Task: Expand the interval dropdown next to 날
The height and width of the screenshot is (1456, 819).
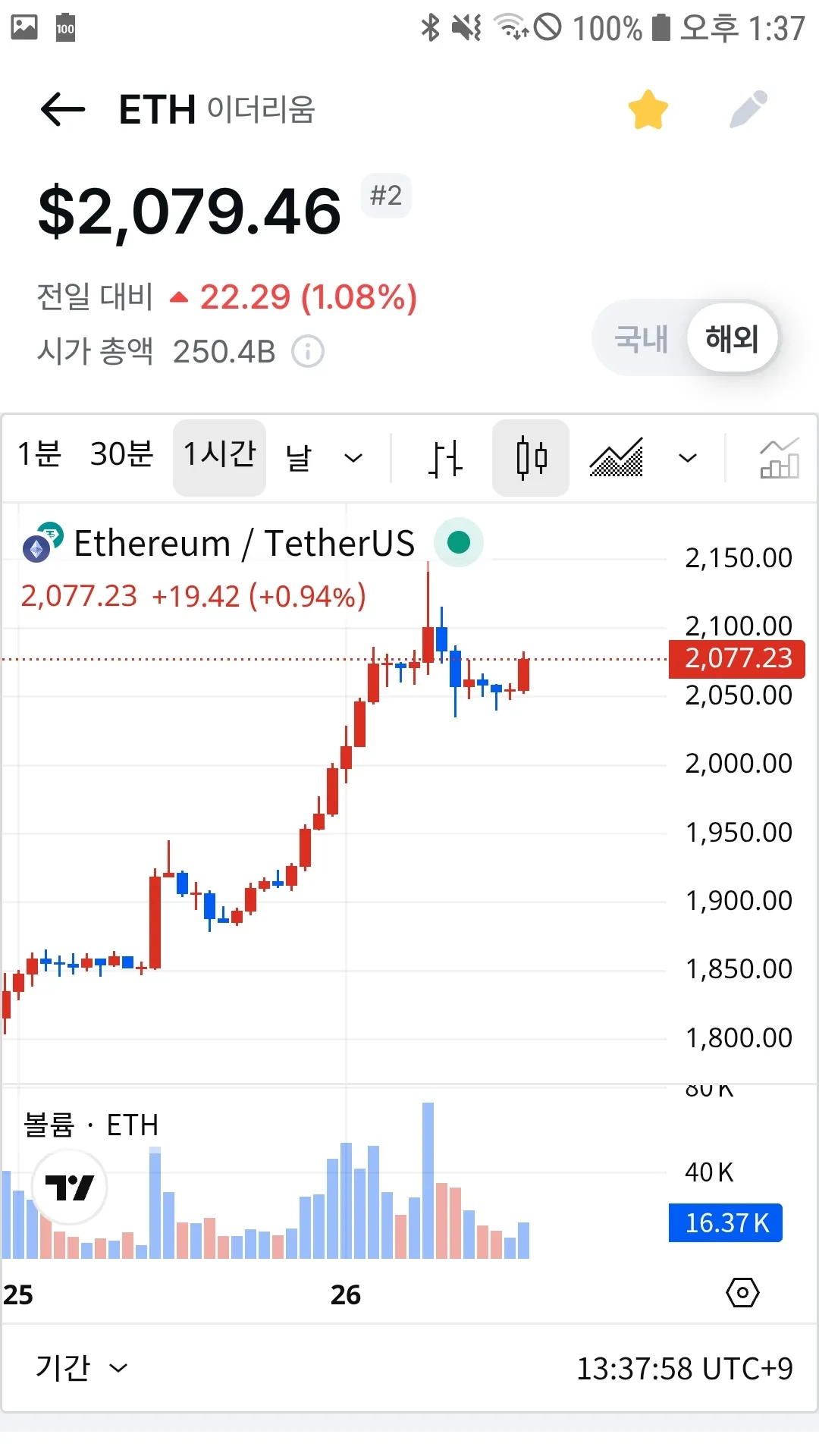Action: point(353,458)
